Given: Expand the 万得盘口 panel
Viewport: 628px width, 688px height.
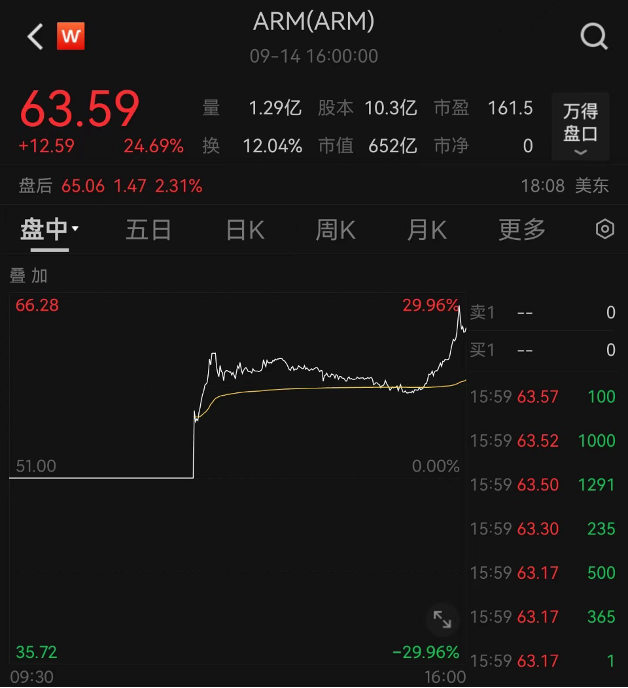Looking at the screenshot, I should click(x=580, y=127).
